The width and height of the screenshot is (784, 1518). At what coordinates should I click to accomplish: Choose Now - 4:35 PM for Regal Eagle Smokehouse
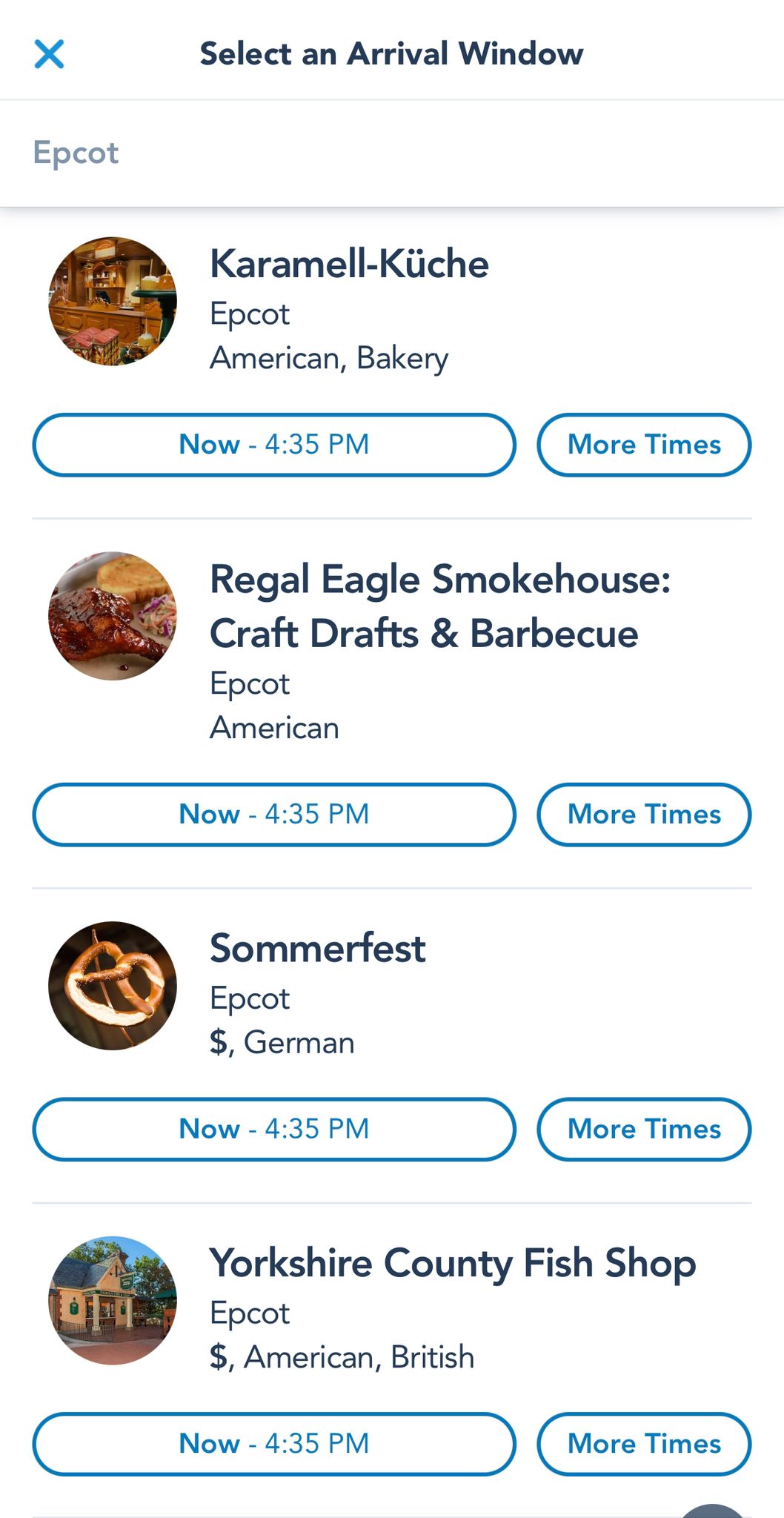pyautogui.click(x=274, y=814)
